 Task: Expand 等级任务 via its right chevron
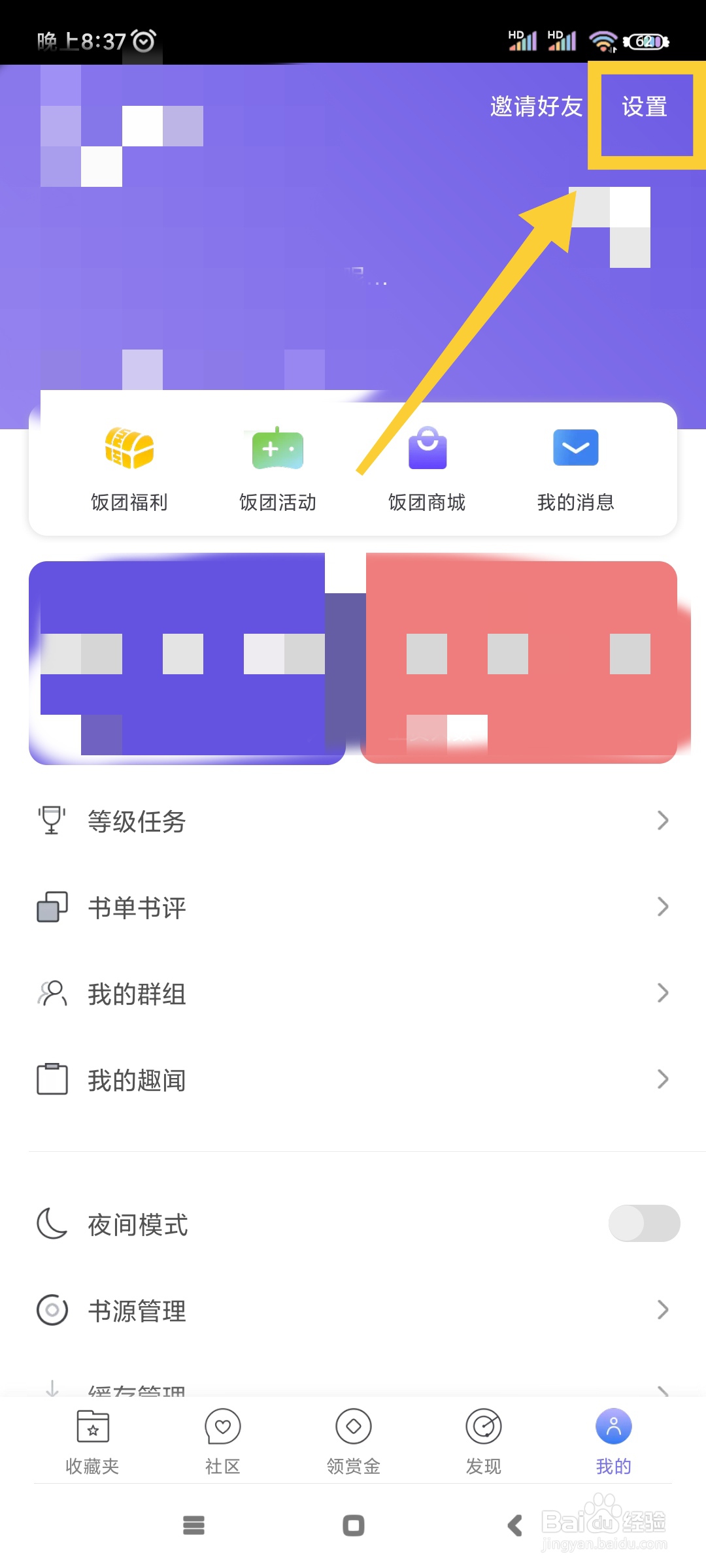coord(662,821)
